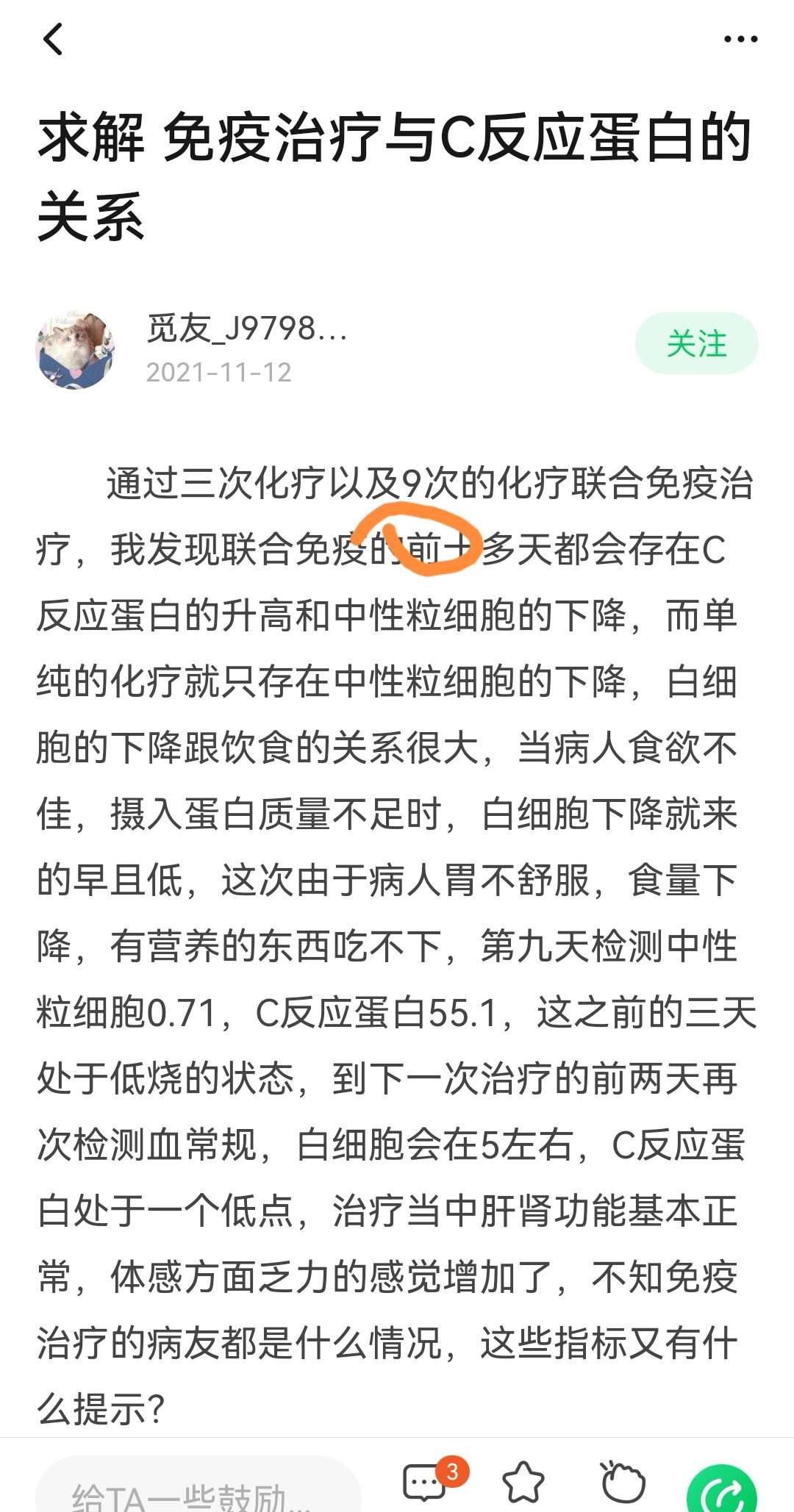Follow the author with the 关注 button

coord(696,343)
